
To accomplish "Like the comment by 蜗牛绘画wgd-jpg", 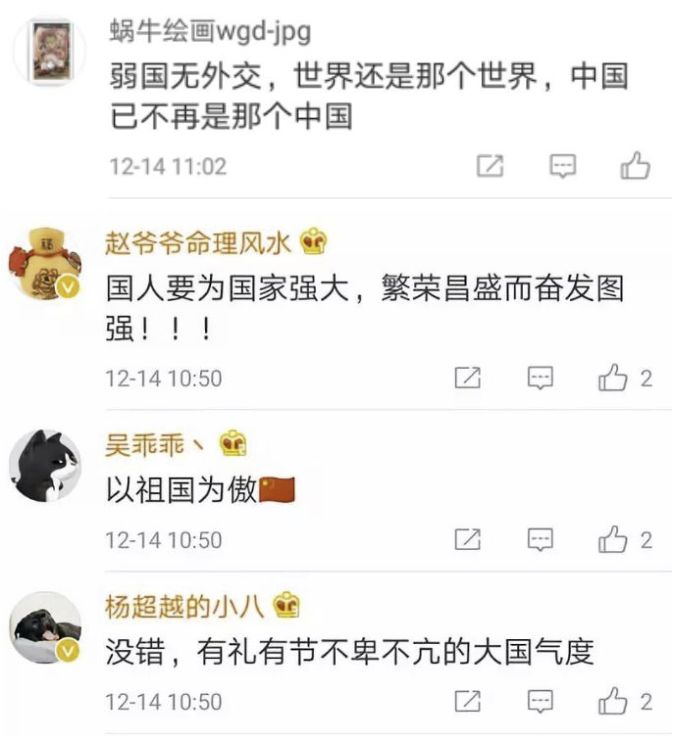I will (635, 166).
